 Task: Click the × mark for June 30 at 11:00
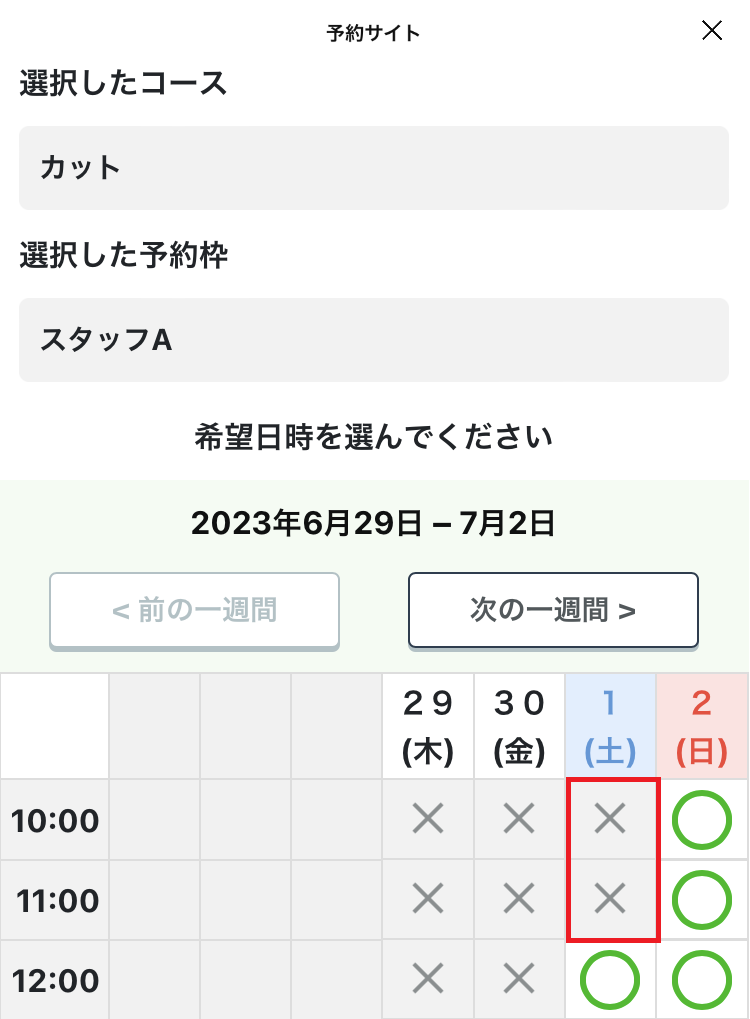point(518,899)
